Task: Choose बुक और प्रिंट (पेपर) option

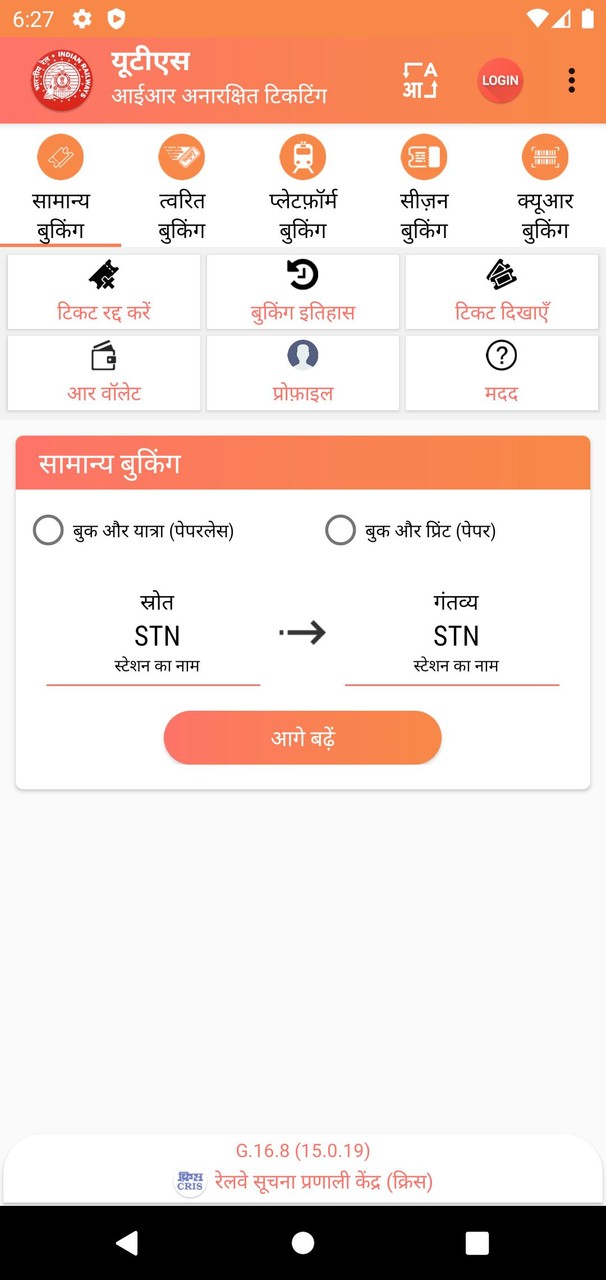Action: (x=341, y=530)
